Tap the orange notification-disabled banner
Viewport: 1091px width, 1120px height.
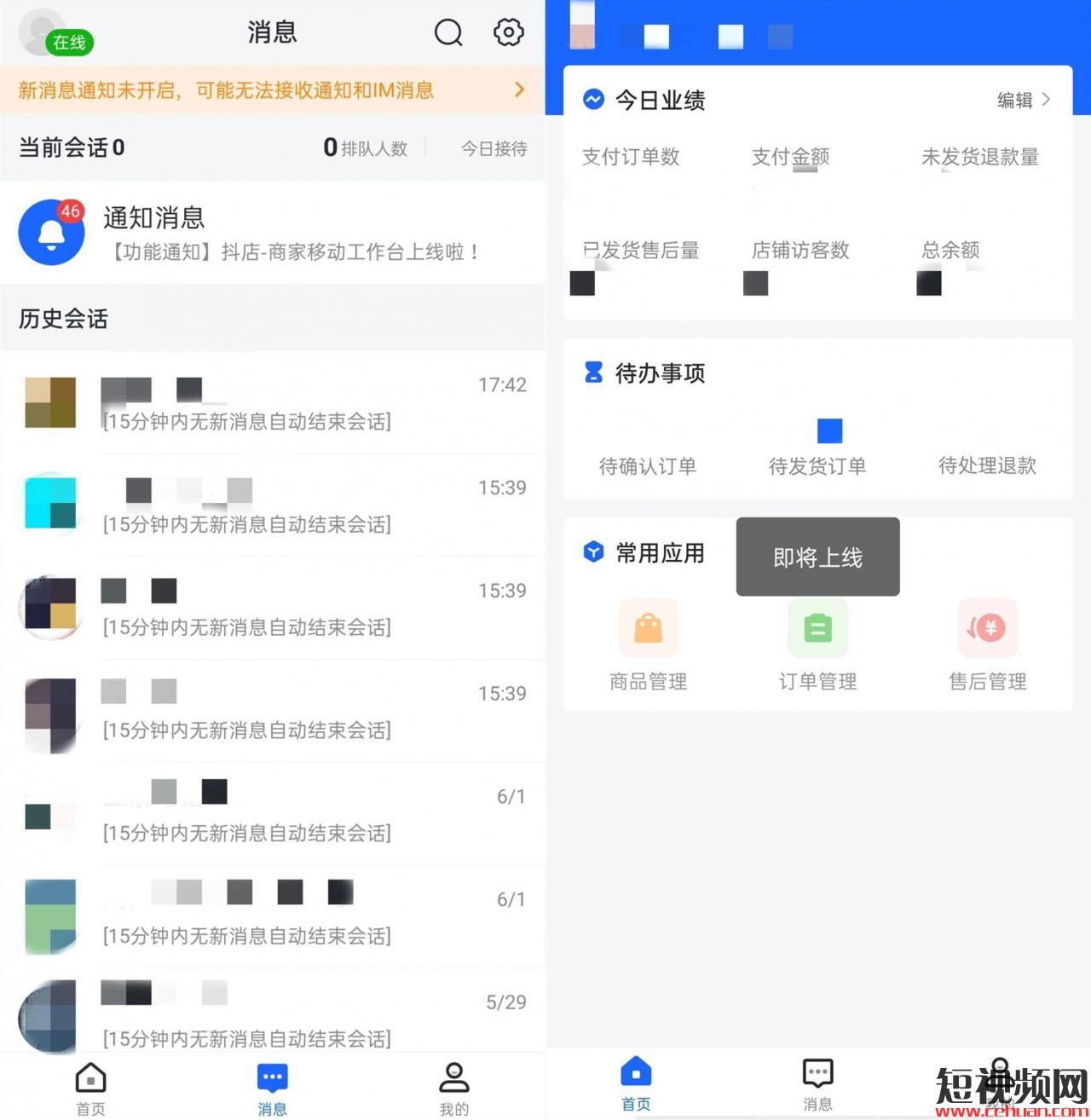272,89
